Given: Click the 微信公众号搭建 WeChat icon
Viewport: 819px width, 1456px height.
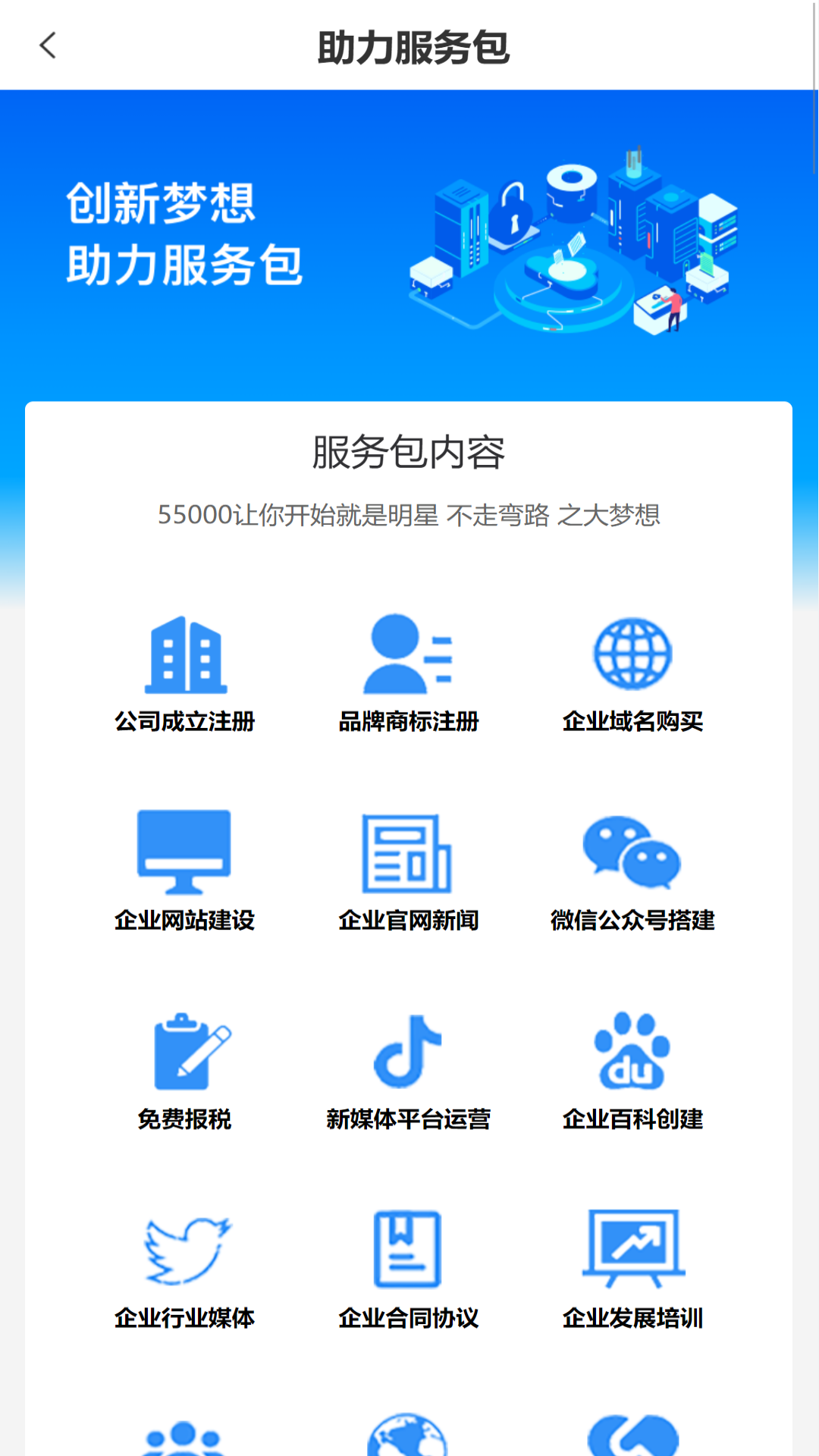Looking at the screenshot, I should [632, 853].
